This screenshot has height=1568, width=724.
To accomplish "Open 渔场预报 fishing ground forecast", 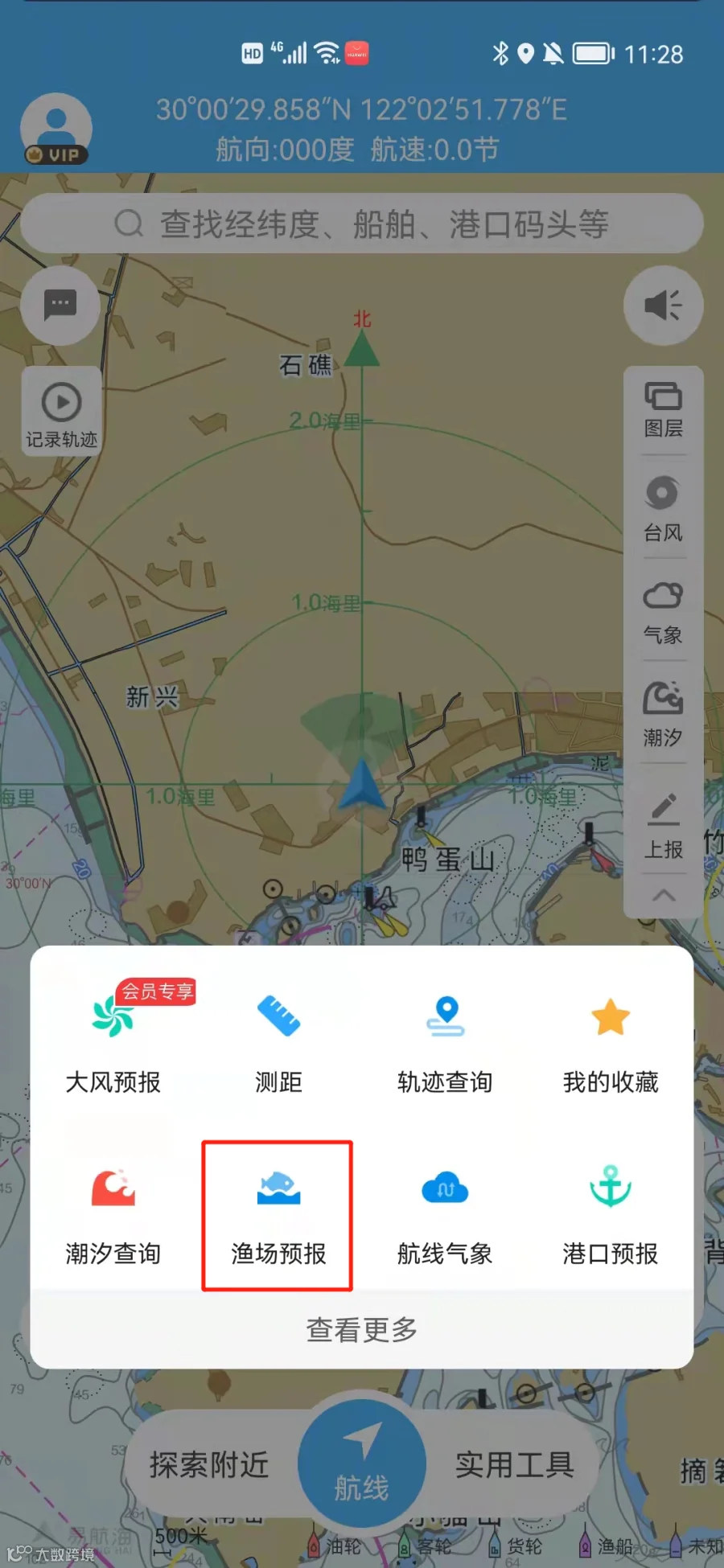I will click(x=278, y=1216).
